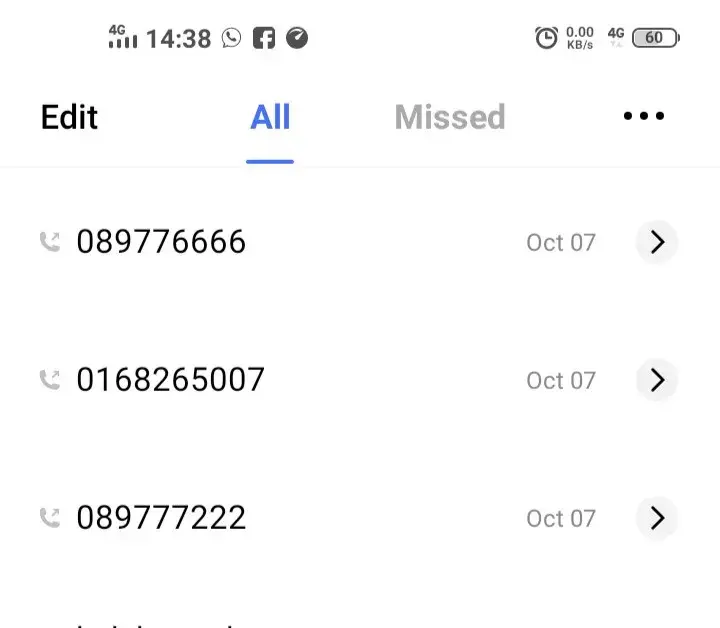Open the three-dot overflow menu

(x=643, y=117)
